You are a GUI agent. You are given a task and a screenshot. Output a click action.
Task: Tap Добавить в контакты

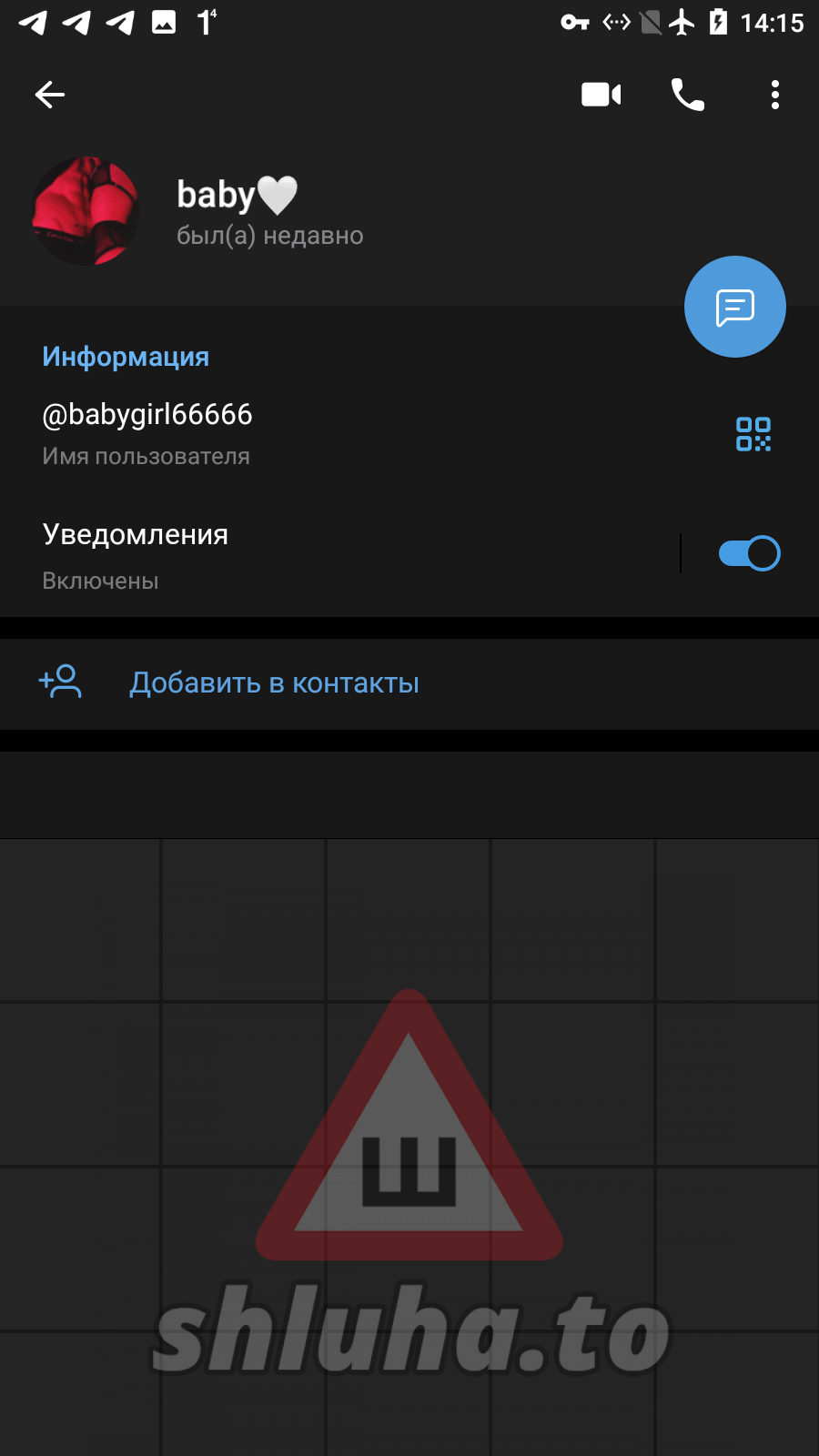tap(273, 682)
